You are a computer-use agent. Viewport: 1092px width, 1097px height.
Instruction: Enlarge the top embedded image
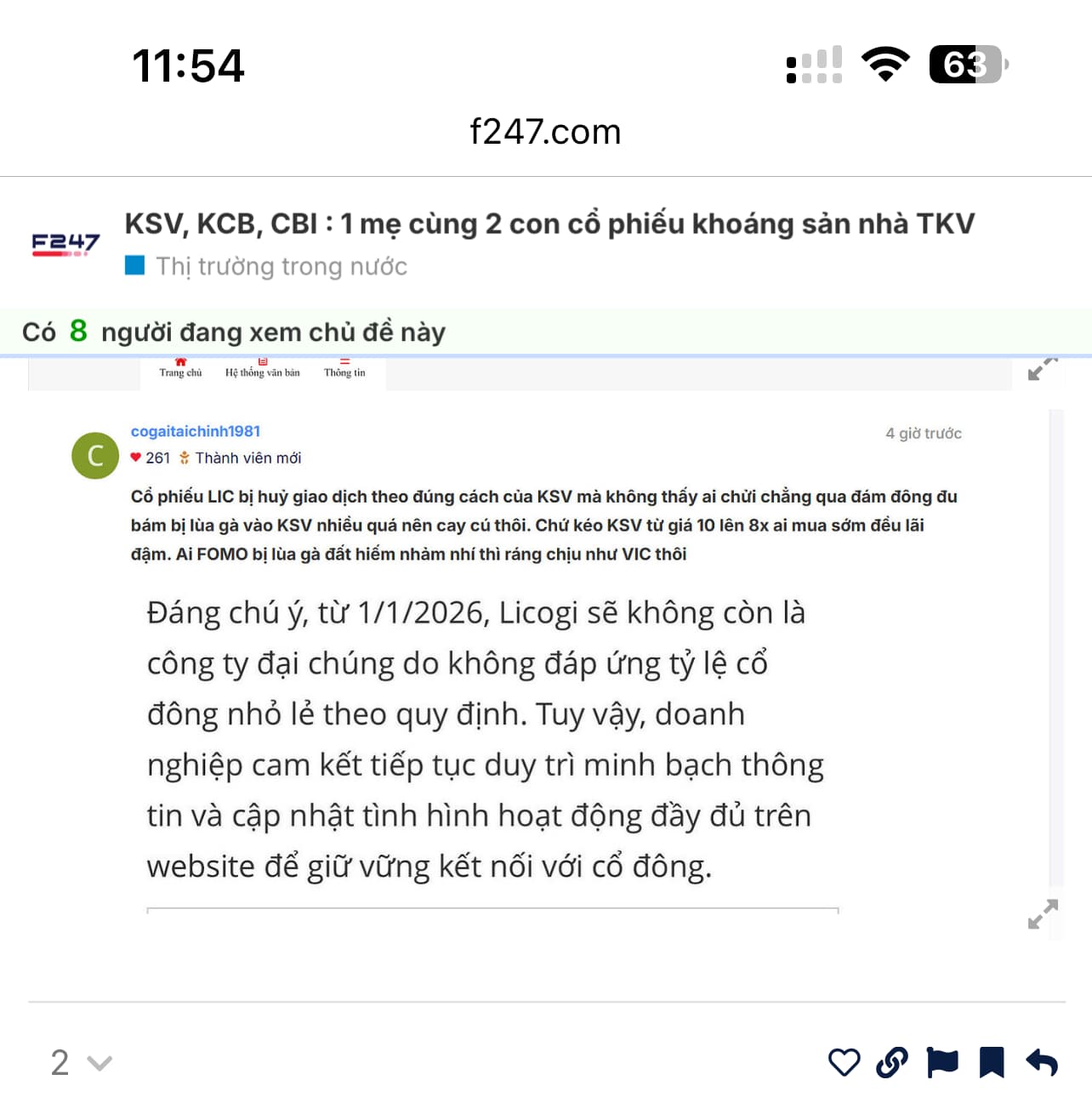coord(1043,369)
